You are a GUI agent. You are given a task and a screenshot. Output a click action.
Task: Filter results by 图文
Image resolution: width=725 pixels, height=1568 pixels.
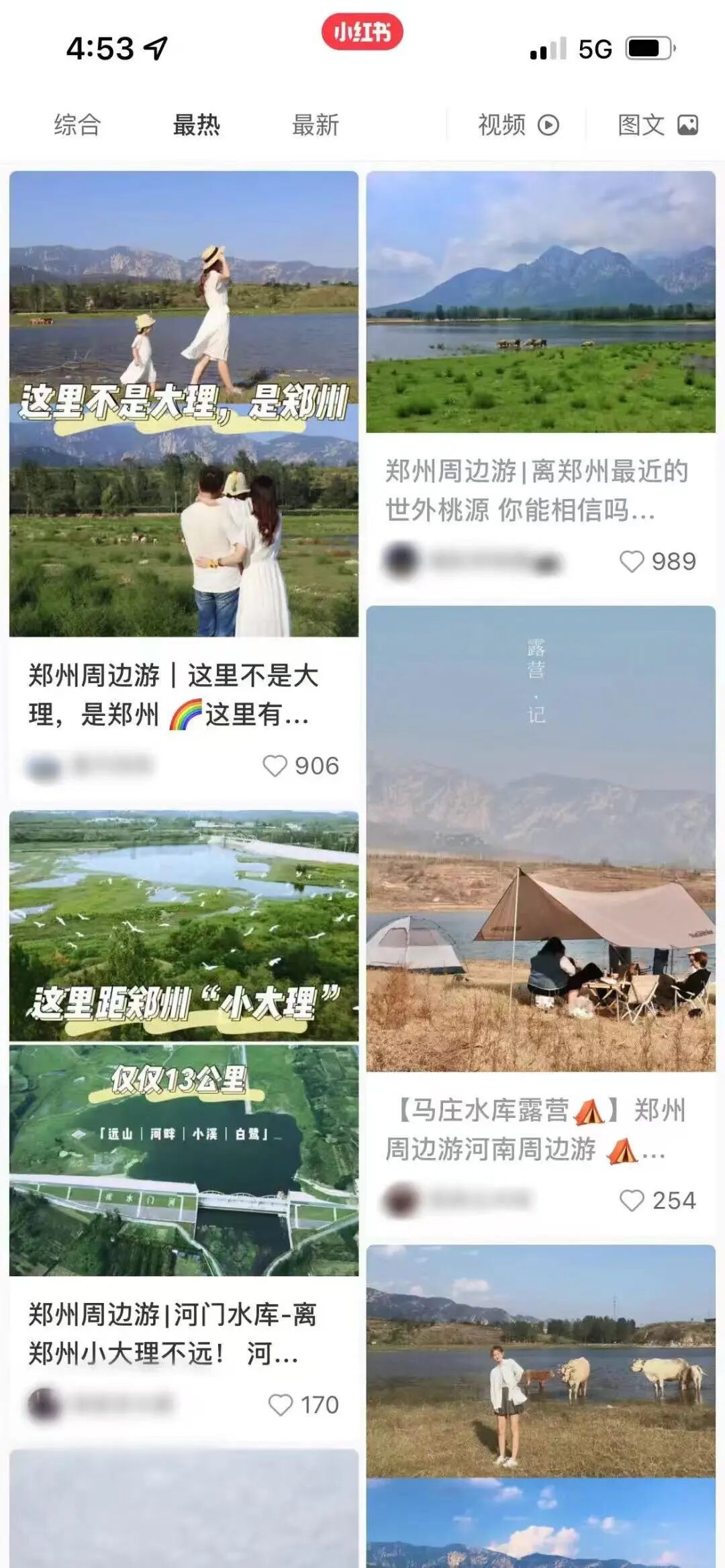657,125
